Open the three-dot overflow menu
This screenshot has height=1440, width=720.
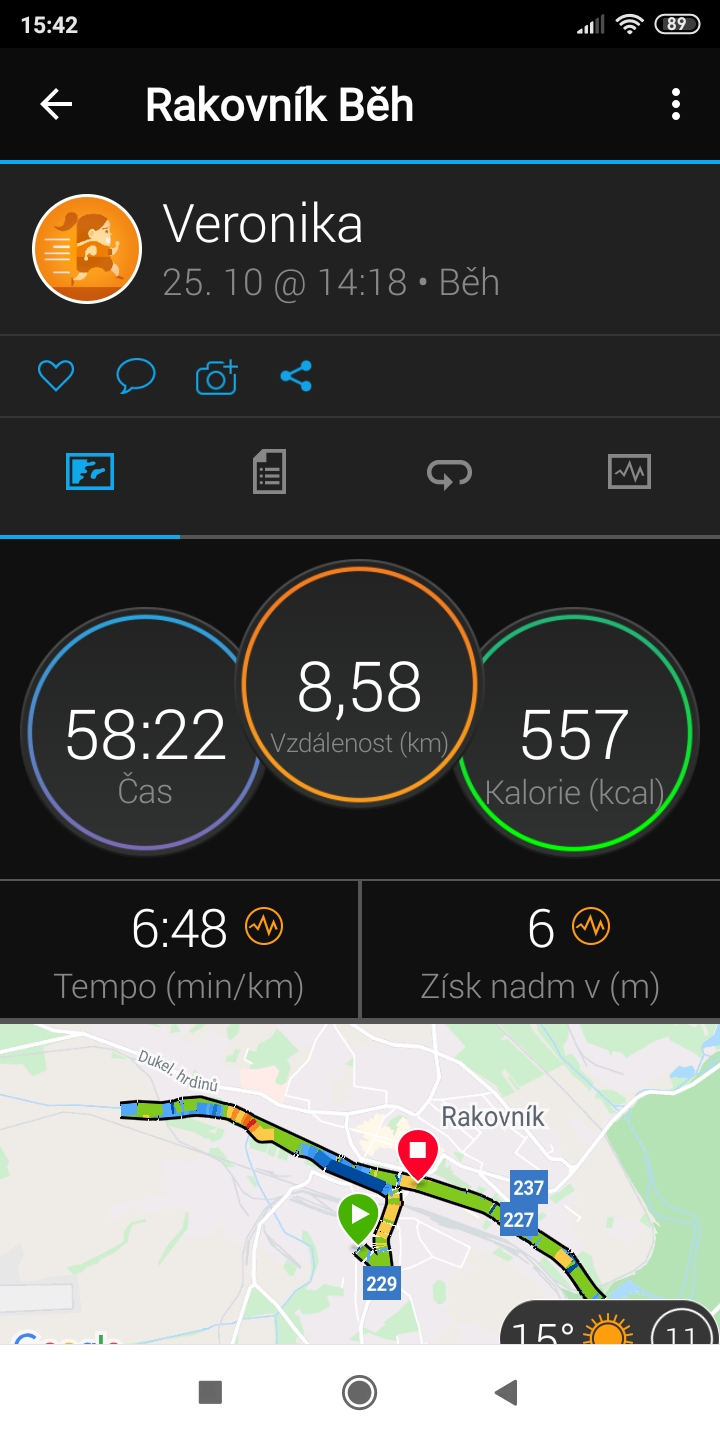pyautogui.click(x=676, y=104)
